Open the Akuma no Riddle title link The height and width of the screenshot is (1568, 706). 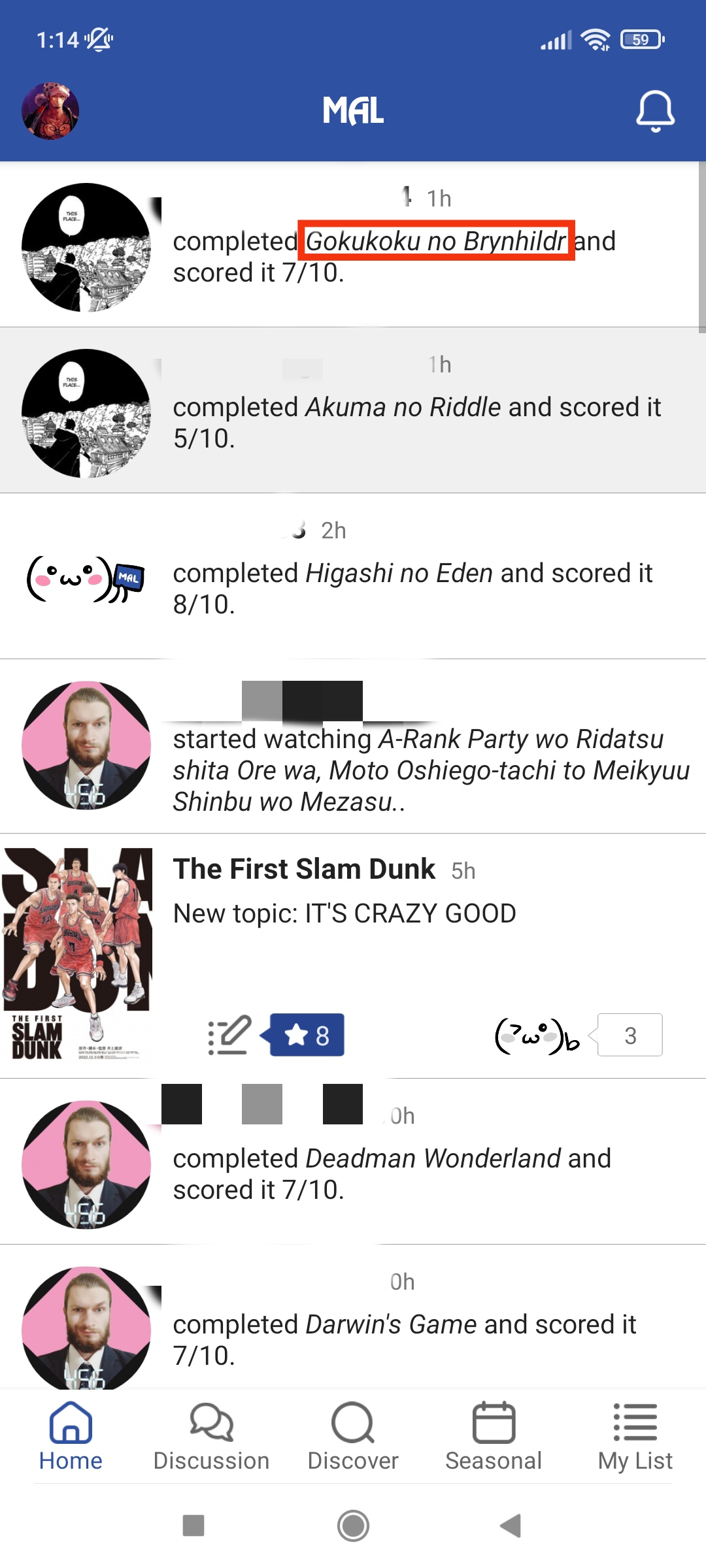coord(403,407)
